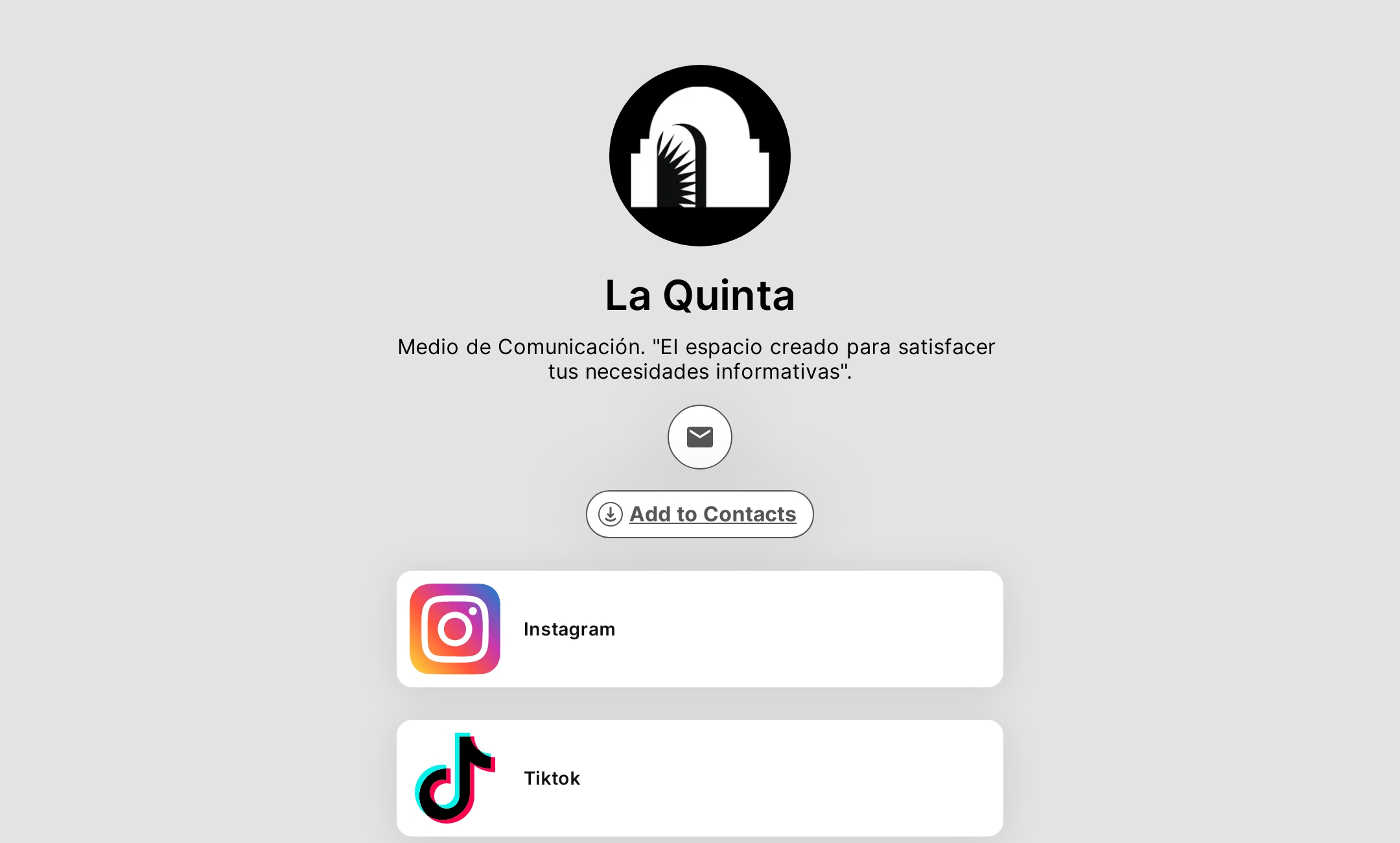Open the Instagram link card
Viewport: 1400px width, 843px height.
click(x=699, y=629)
